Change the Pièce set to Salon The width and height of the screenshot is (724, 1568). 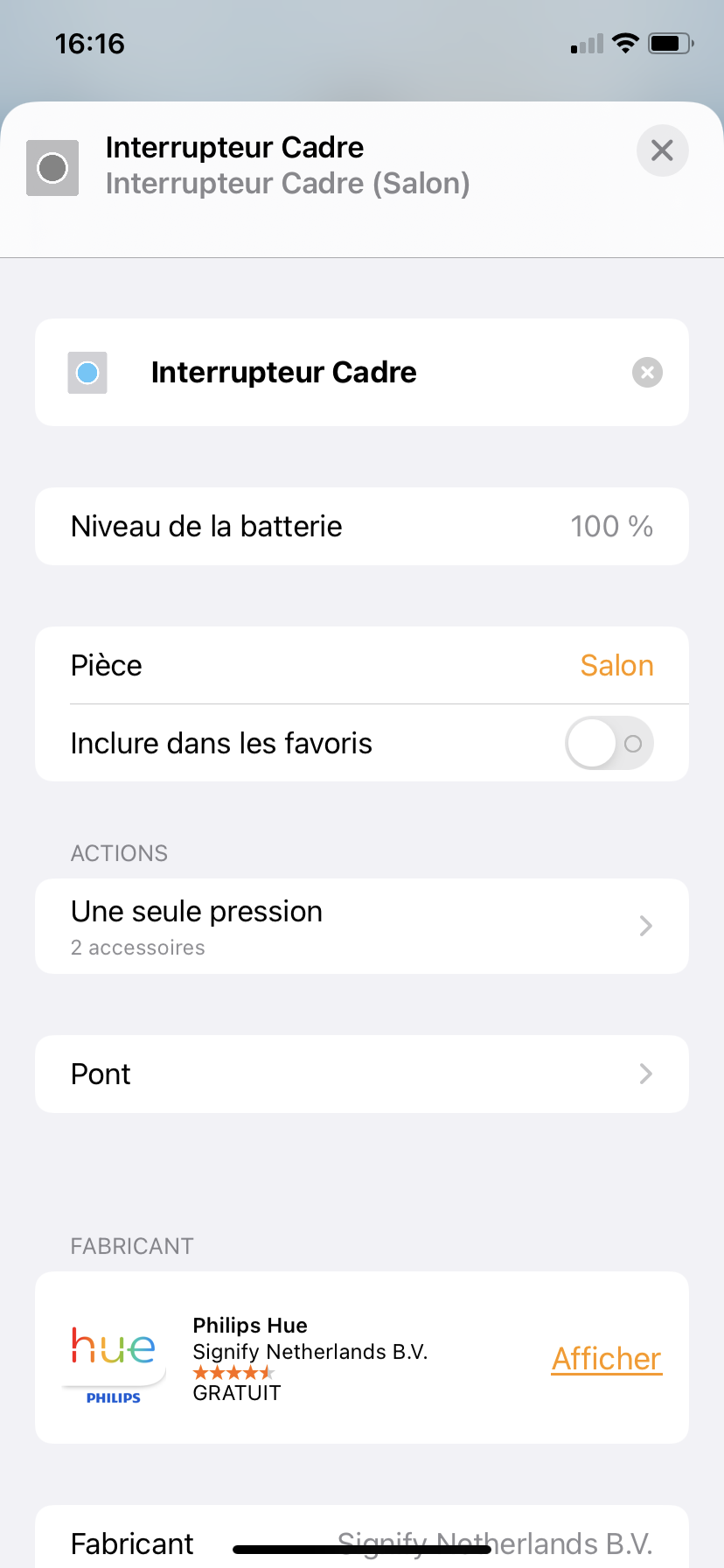tap(362, 665)
